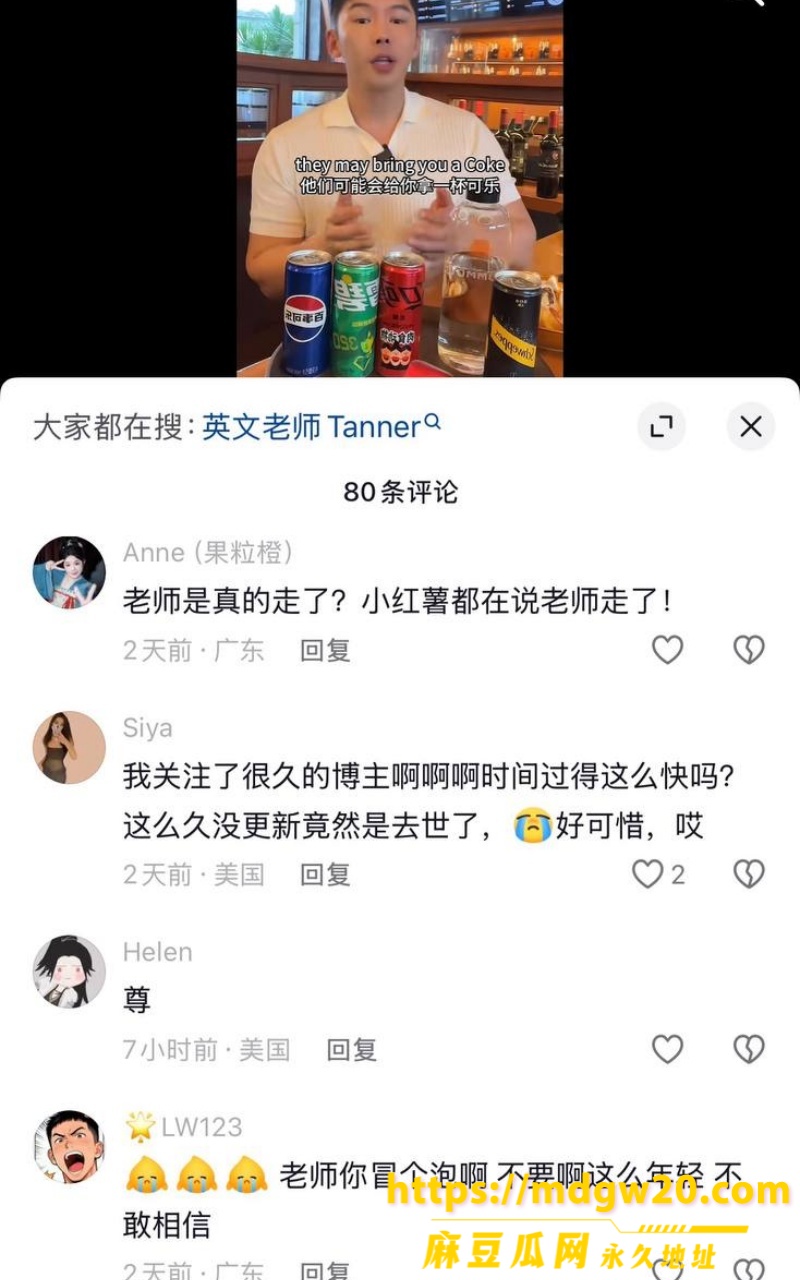Close the comments panel
Screen dimensions: 800x1280
(x=750, y=427)
